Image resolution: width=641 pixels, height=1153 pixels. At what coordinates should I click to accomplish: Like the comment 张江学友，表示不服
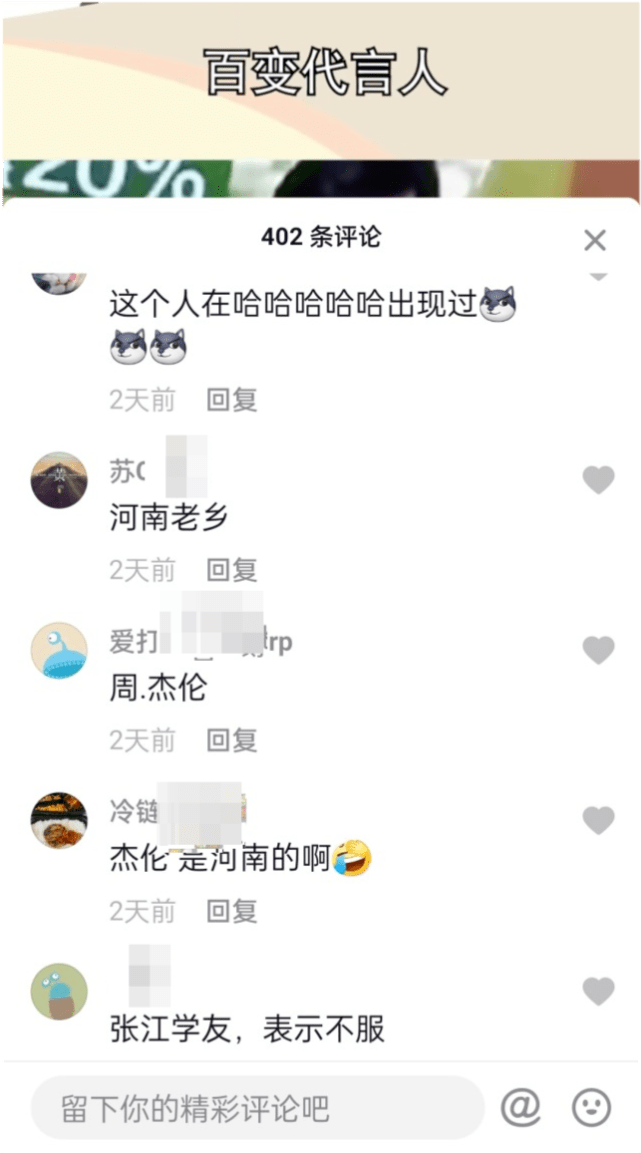coord(598,991)
